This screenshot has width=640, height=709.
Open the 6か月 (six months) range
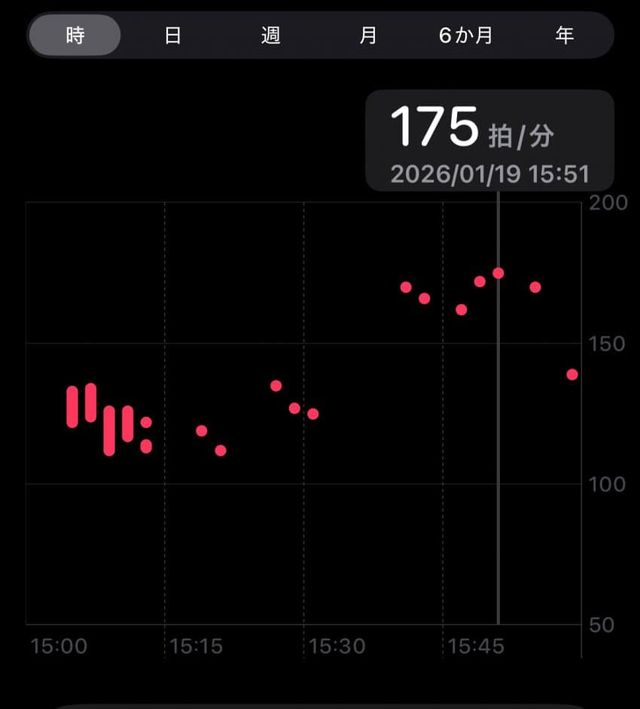[466, 36]
